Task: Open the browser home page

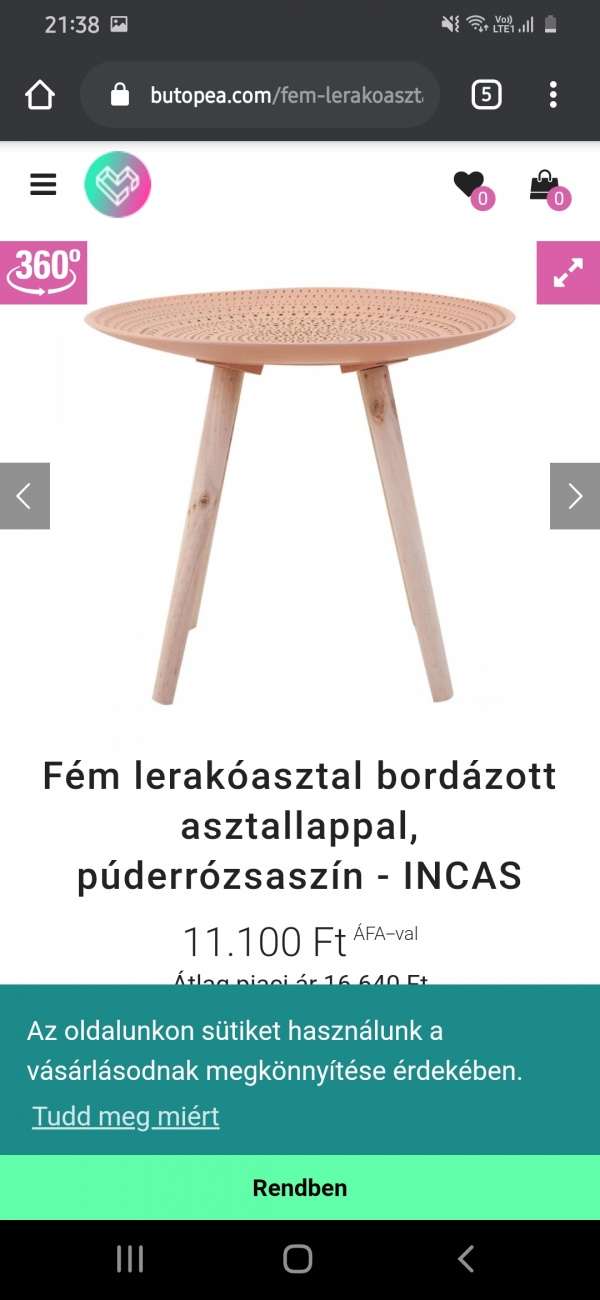Action: [x=39, y=95]
